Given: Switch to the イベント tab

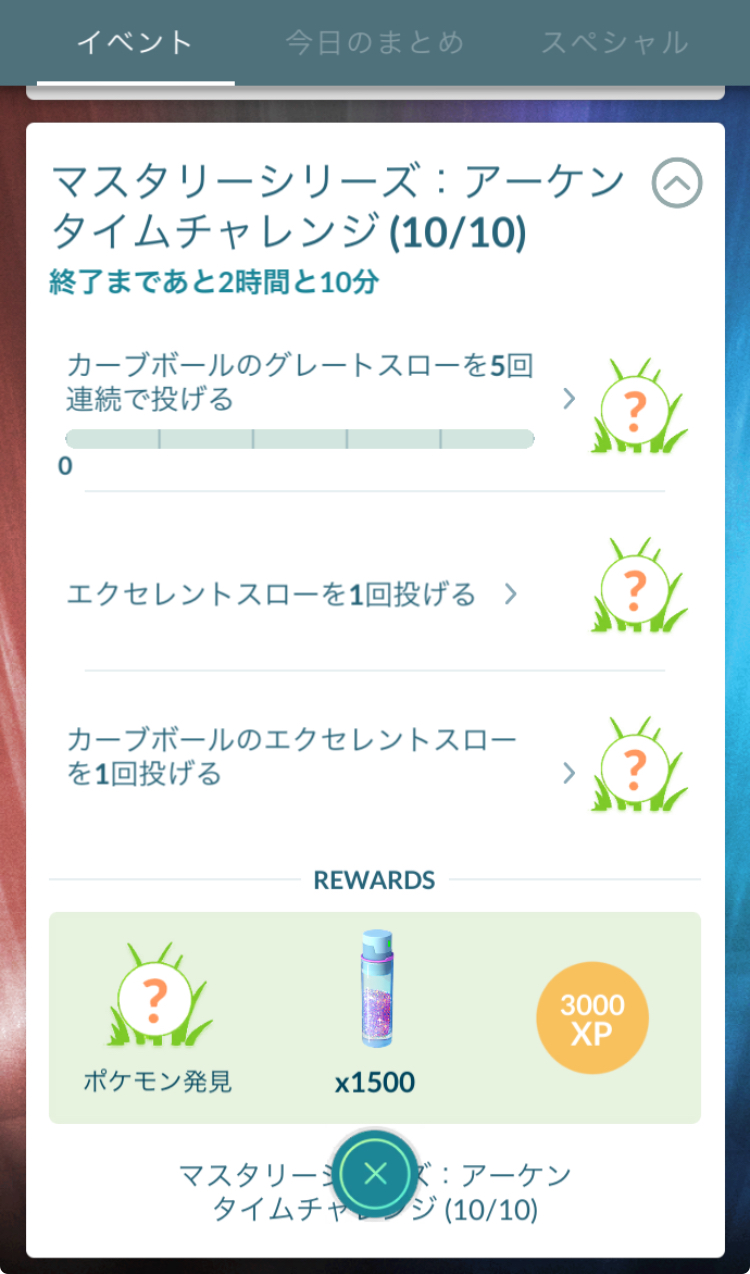Looking at the screenshot, I should [x=135, y=43].
